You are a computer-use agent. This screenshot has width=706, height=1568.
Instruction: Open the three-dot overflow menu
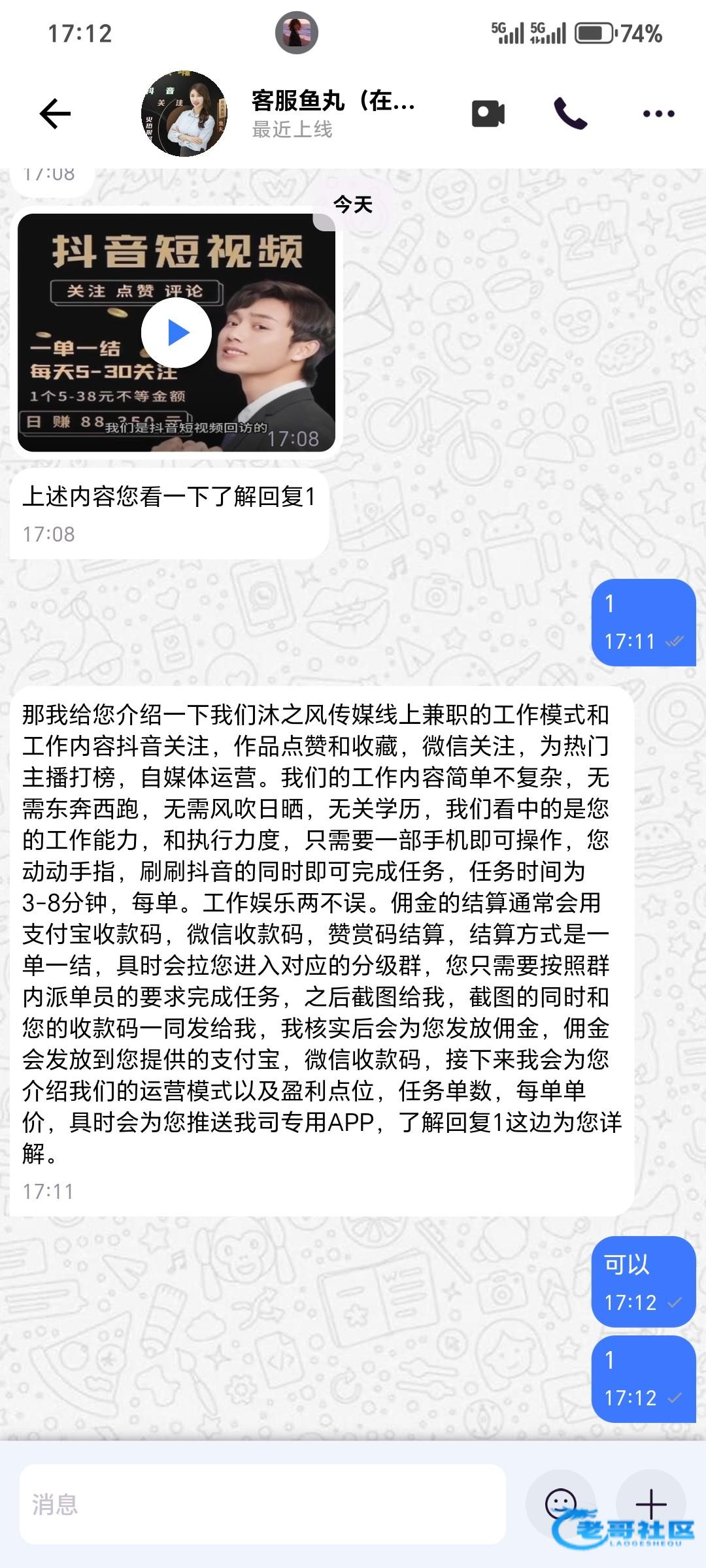[x=658, y=114]
